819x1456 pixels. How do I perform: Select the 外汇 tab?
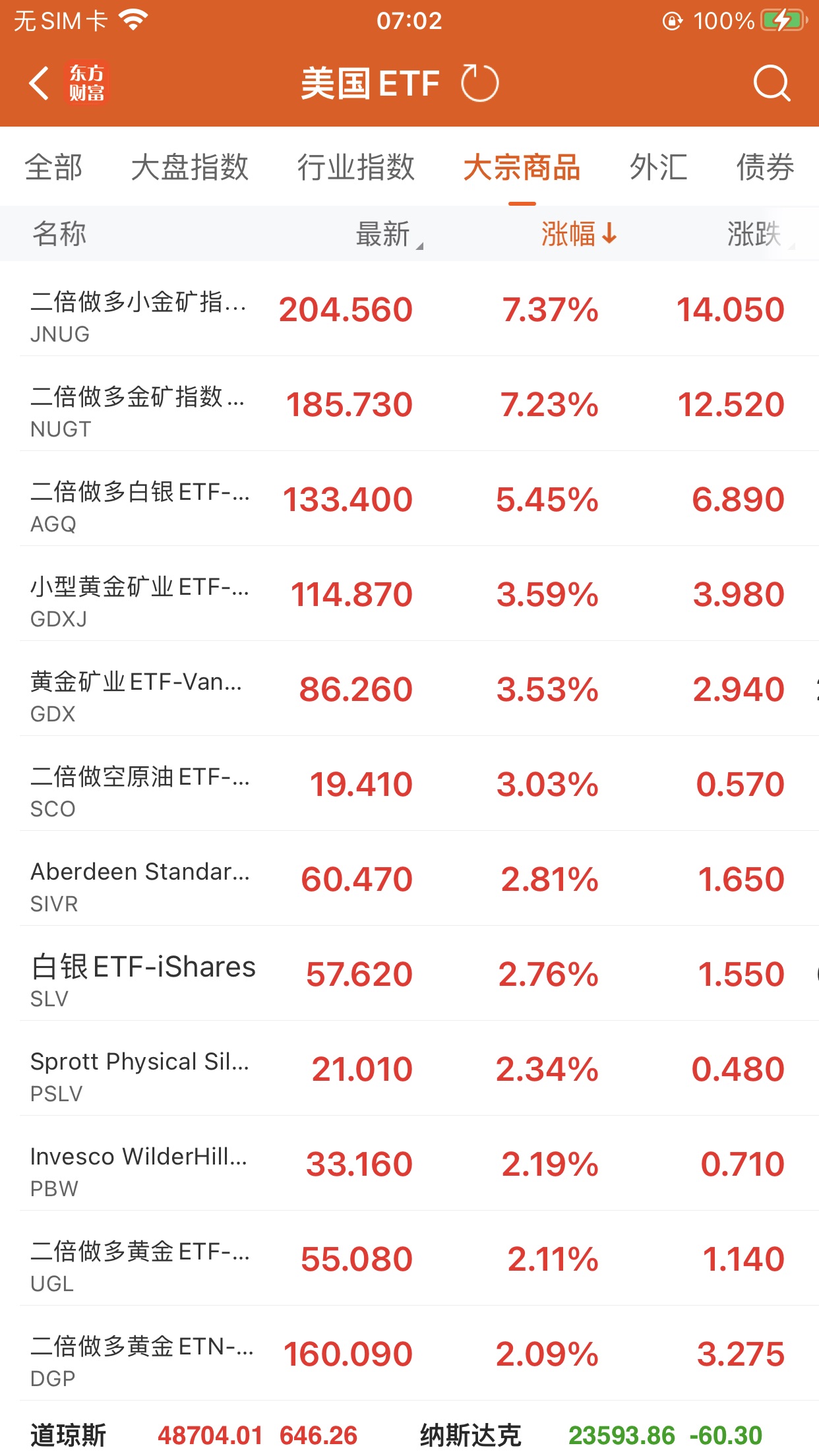coord(658,167)
